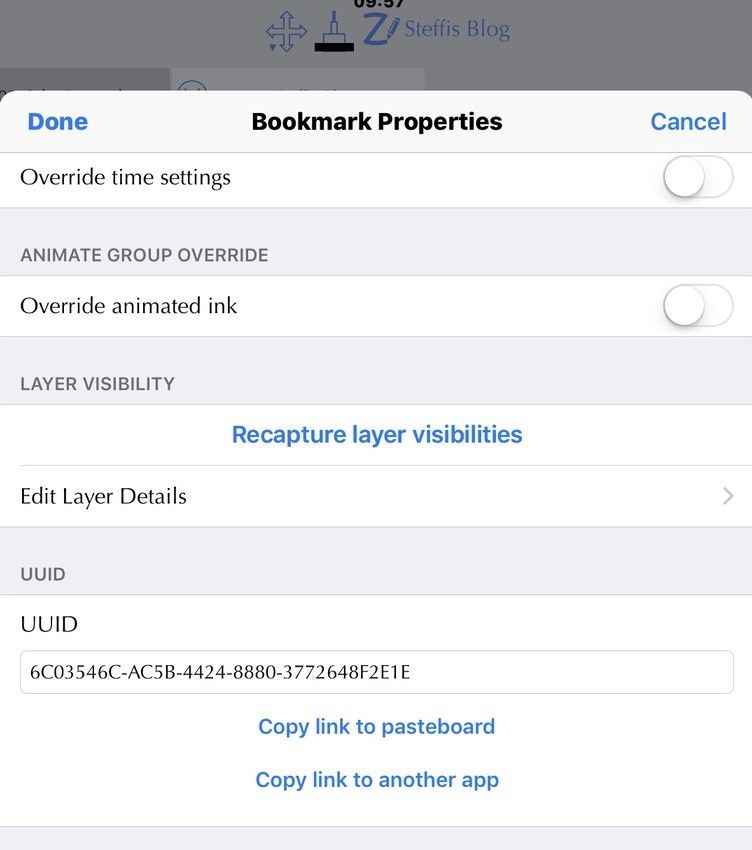
Task: Recapture layer visibilities
Action: coord(377,435)
